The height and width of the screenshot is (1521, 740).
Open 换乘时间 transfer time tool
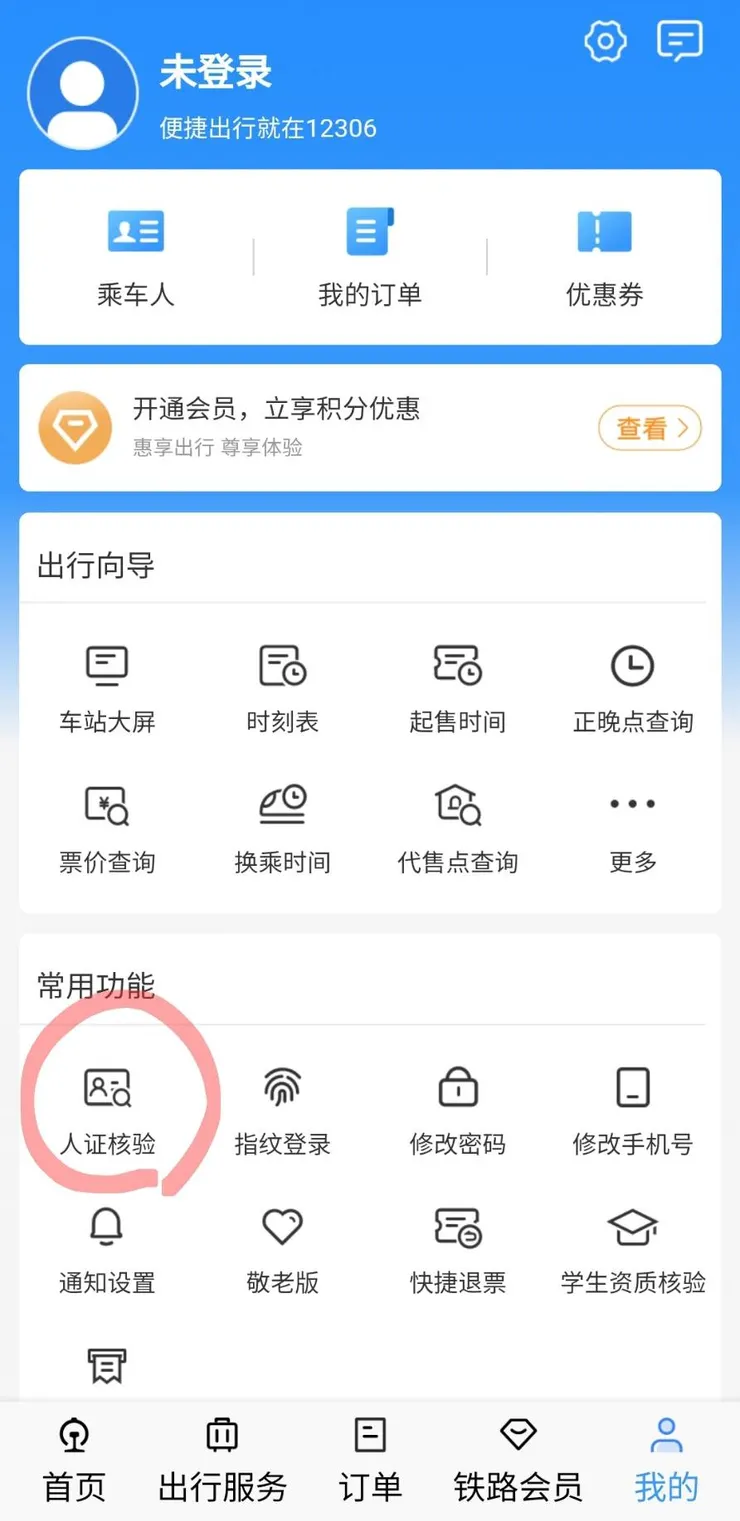tap(282, 825)
